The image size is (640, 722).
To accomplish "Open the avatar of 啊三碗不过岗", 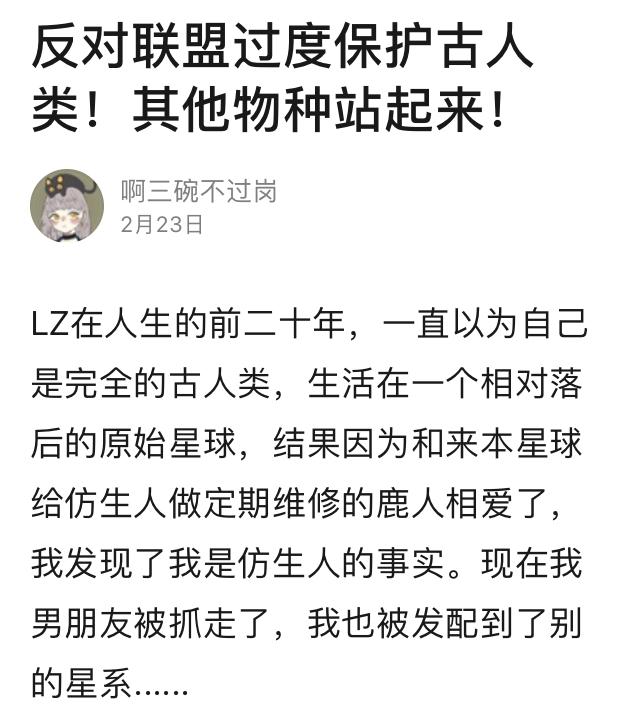I will (x=67, y=206).
